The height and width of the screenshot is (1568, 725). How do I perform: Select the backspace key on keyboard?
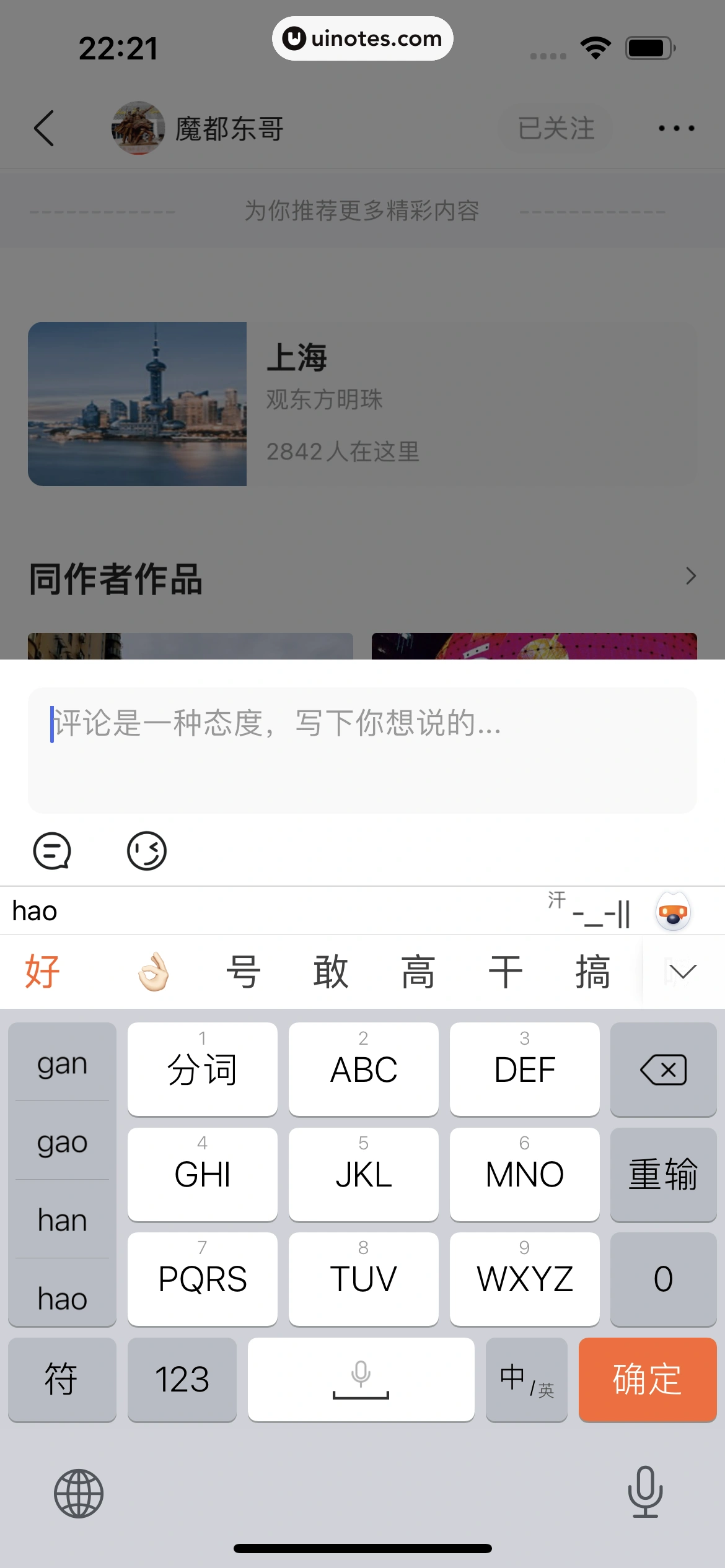663,1069
